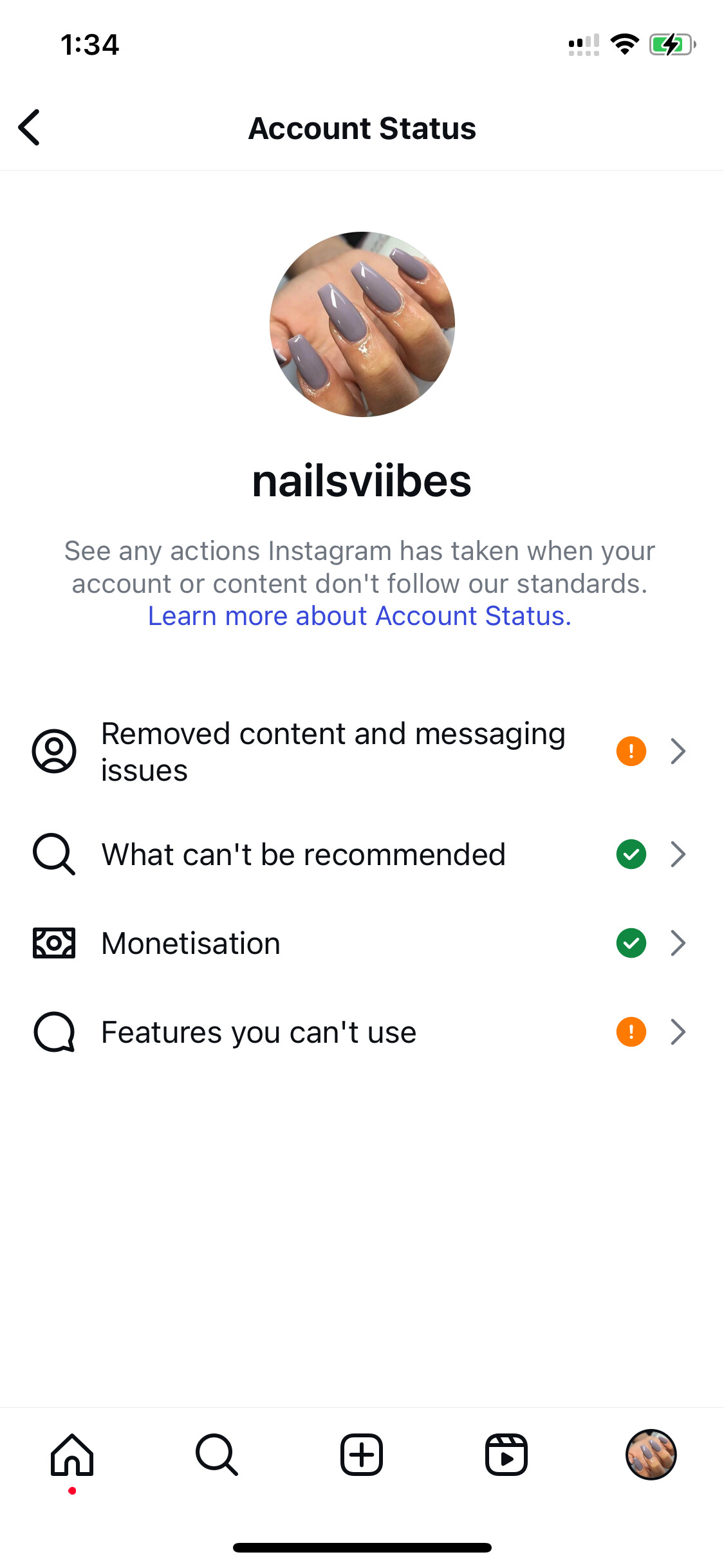Screen dimensions: 724x1568
Task: Check Features you can't use
Action: (x=362, y=1032)
